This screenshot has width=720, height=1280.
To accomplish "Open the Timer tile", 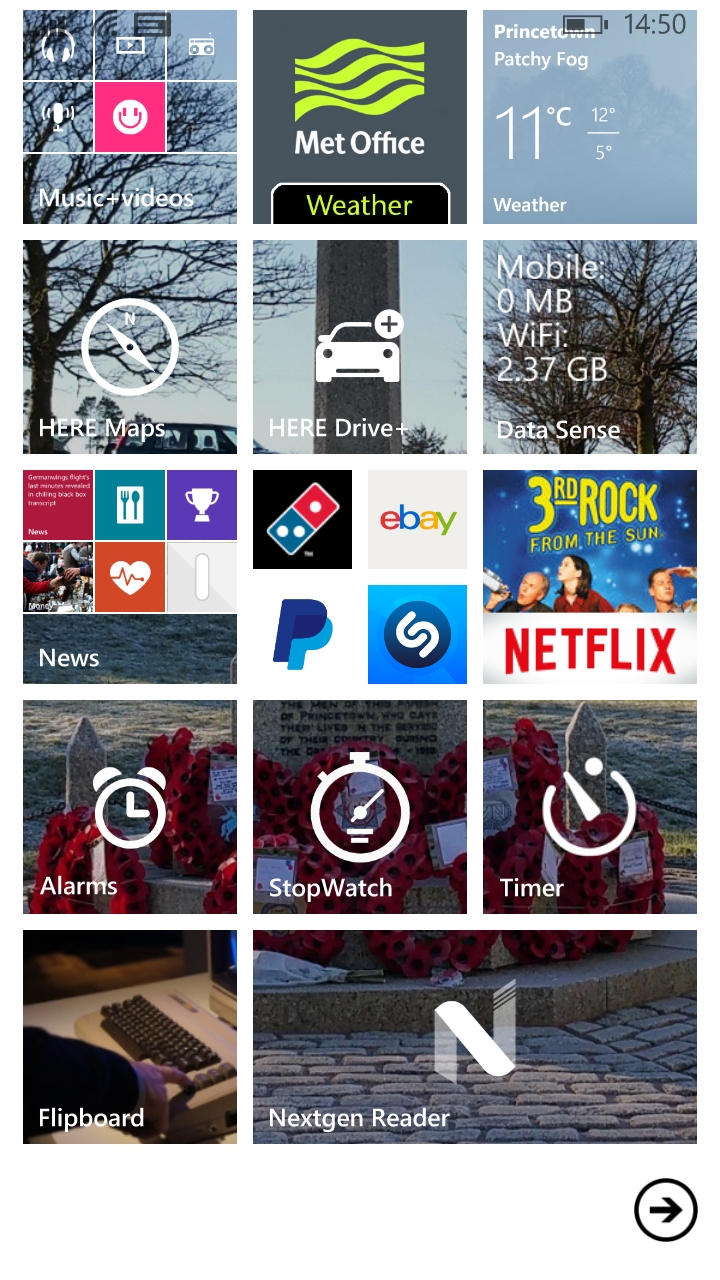I will pos(590,807).
